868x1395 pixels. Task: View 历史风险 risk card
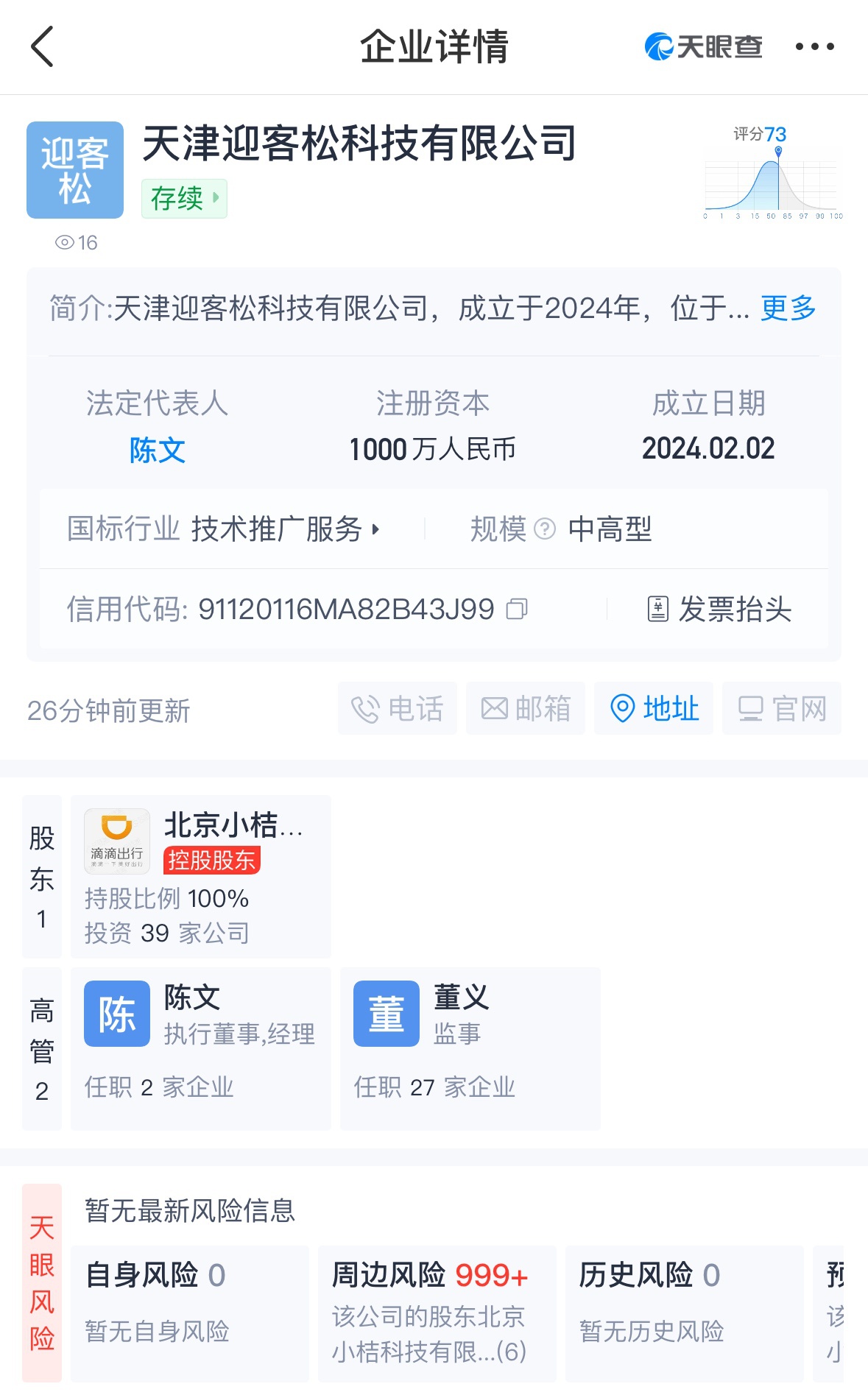pos(685,1313)
